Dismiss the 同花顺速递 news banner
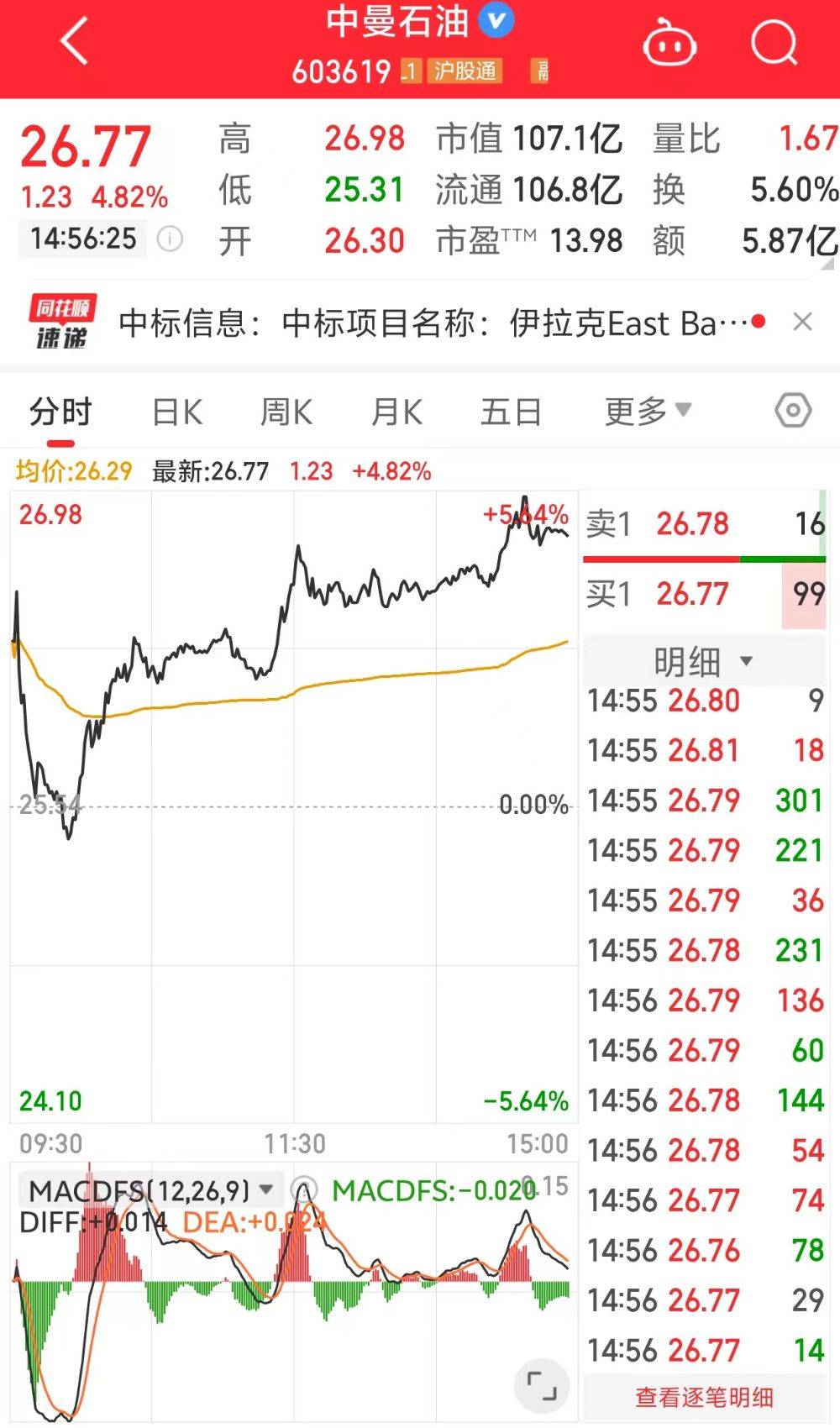 pos(803,322)
